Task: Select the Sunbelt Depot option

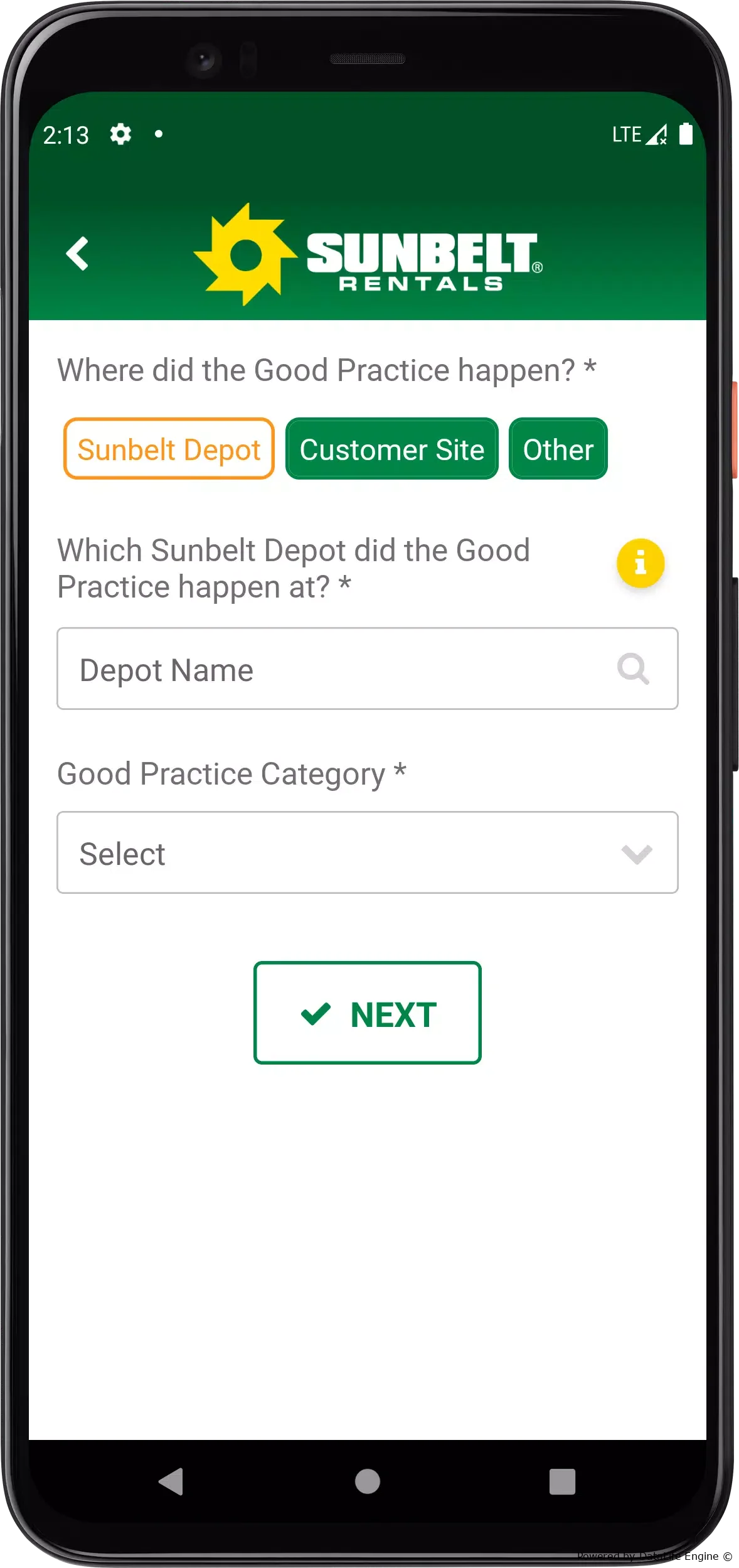Action: pos(169,449)
